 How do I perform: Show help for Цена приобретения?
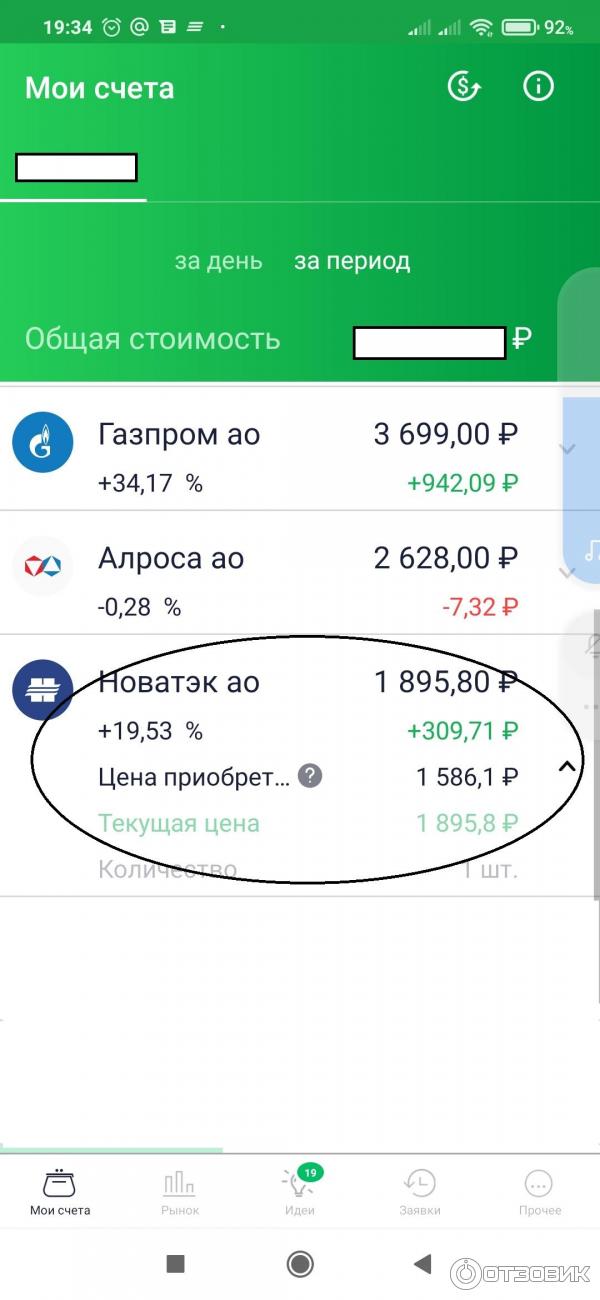(x=311, y=776)
